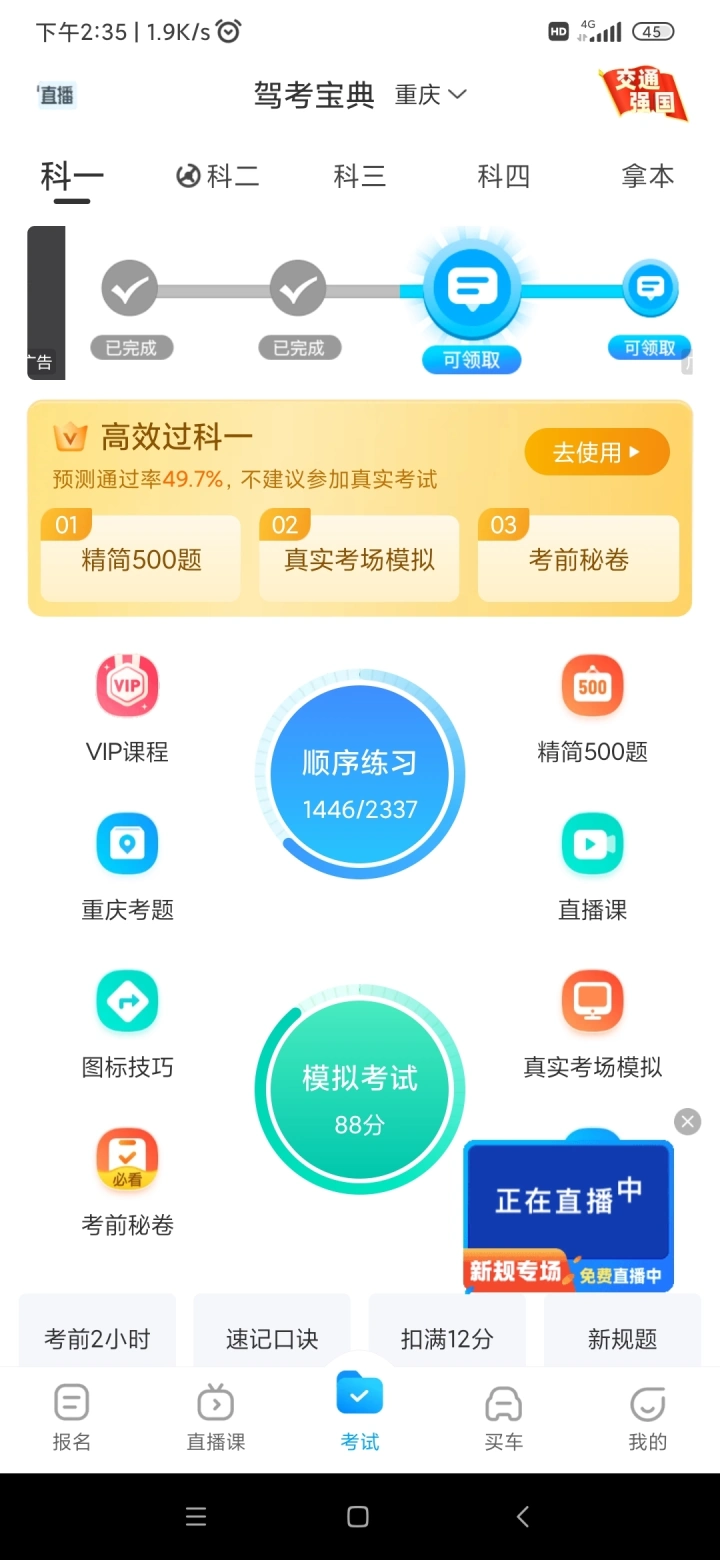Tap the 去使用 button
720x1560 pixels.
coord(597,453)
